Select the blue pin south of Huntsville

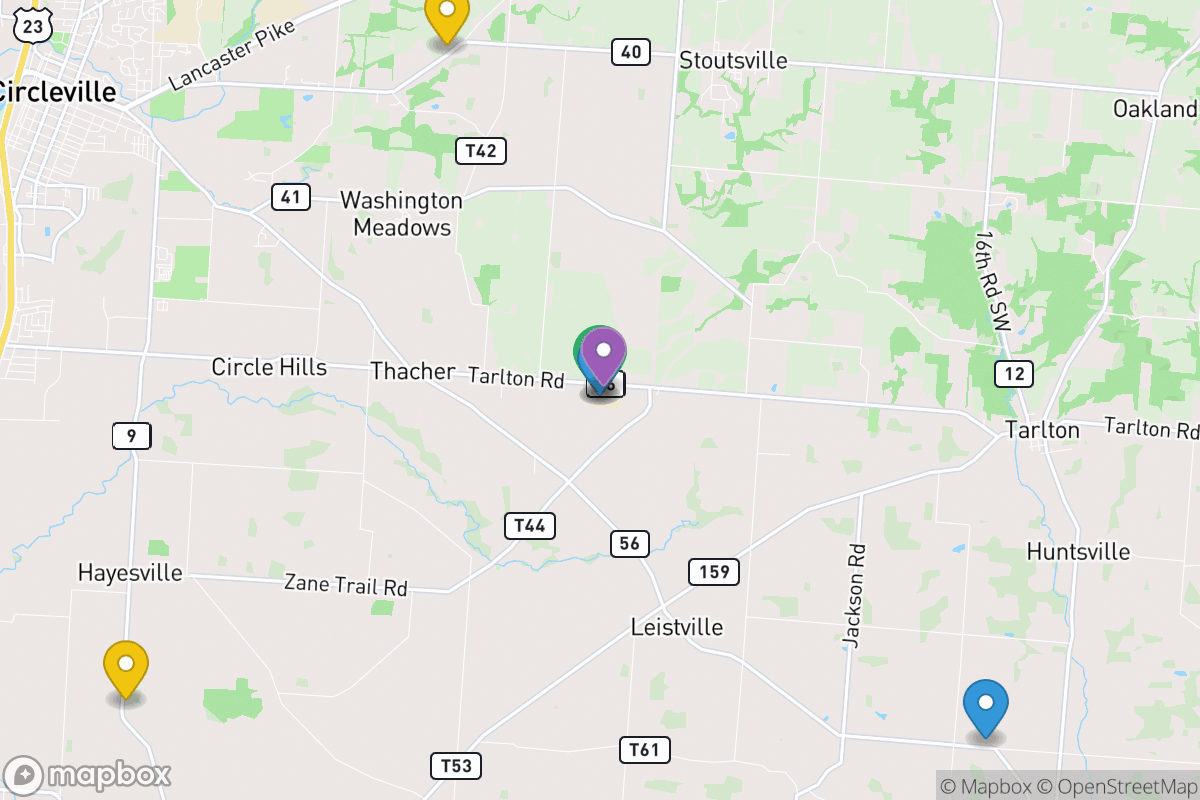click(986, 704)
